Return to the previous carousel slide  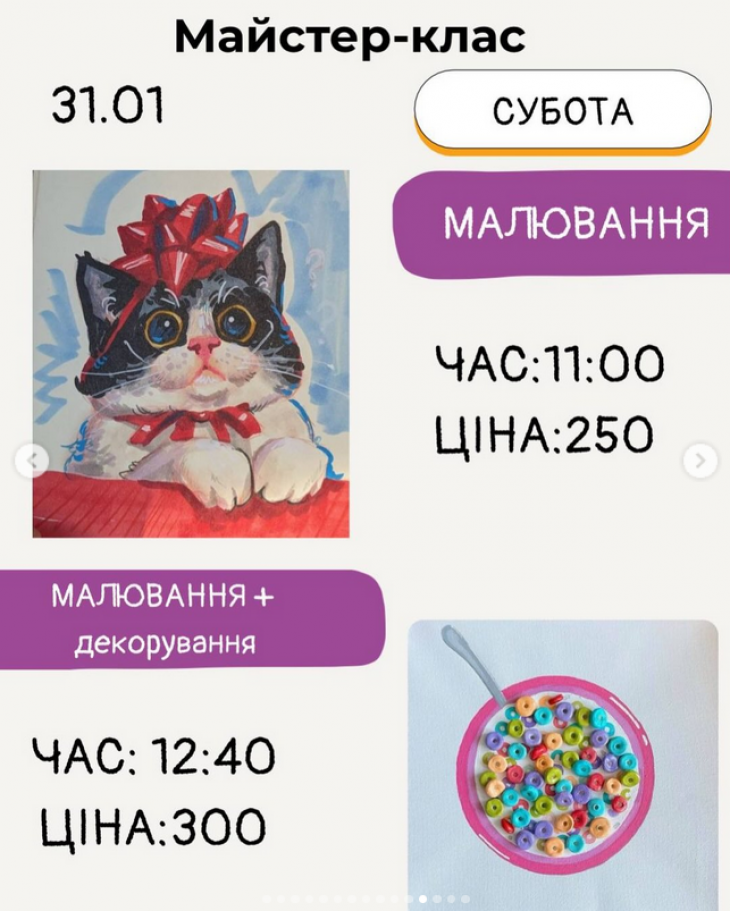tap(31, 460)
